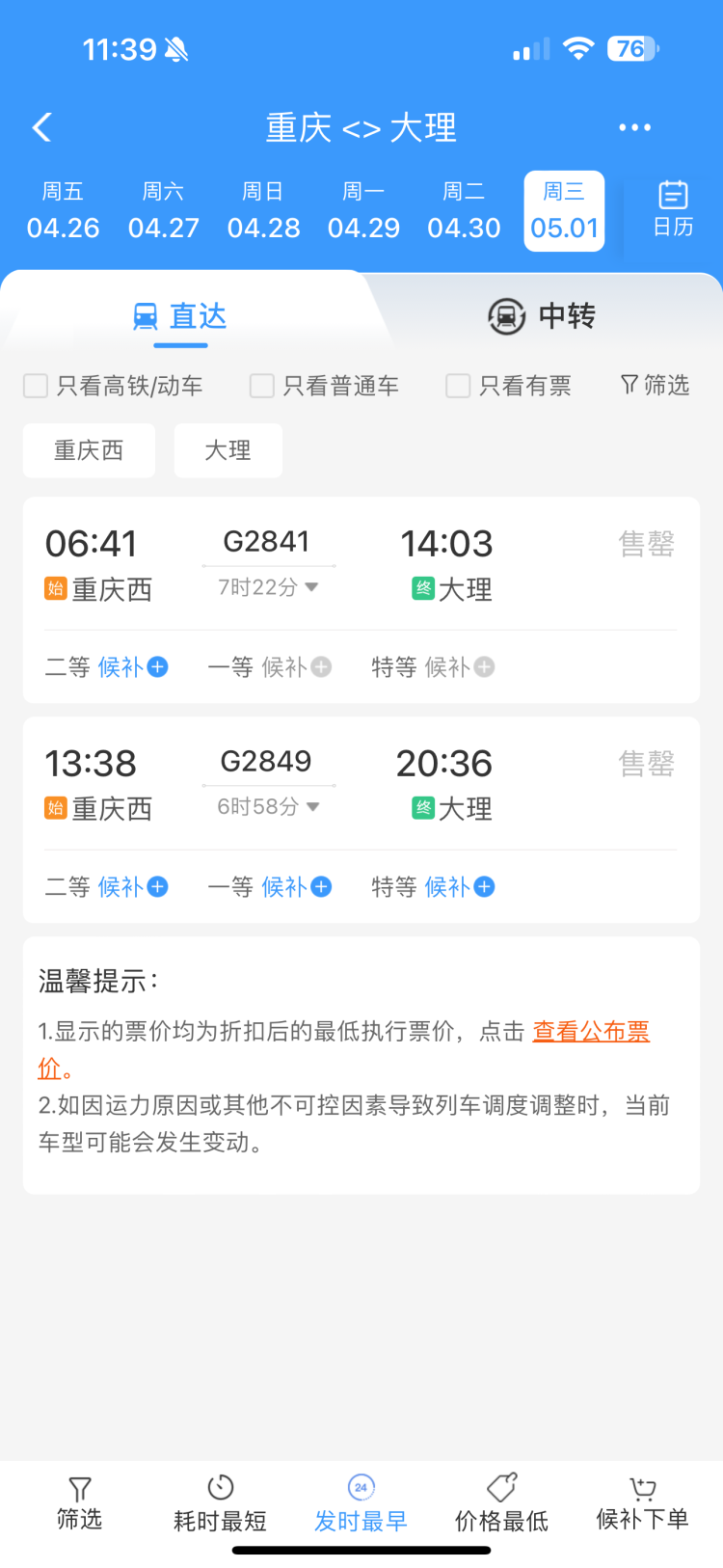Open the 日历 calendar picker
The width and height of the screenshot is (723, 1568).
point(673,208)
